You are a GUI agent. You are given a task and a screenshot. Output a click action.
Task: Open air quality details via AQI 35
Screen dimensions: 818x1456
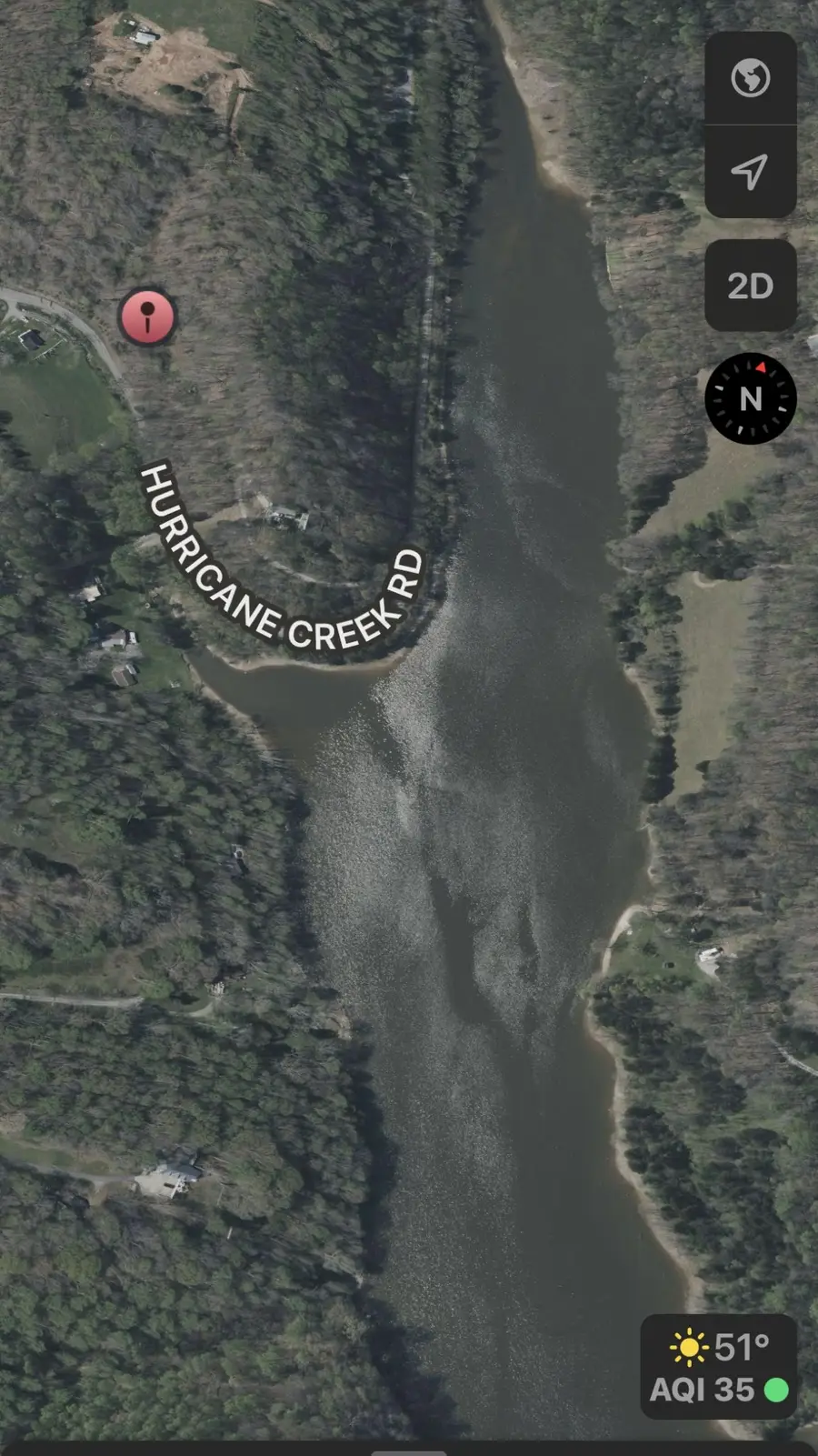pyautogui.click(x=700, y=1391)
